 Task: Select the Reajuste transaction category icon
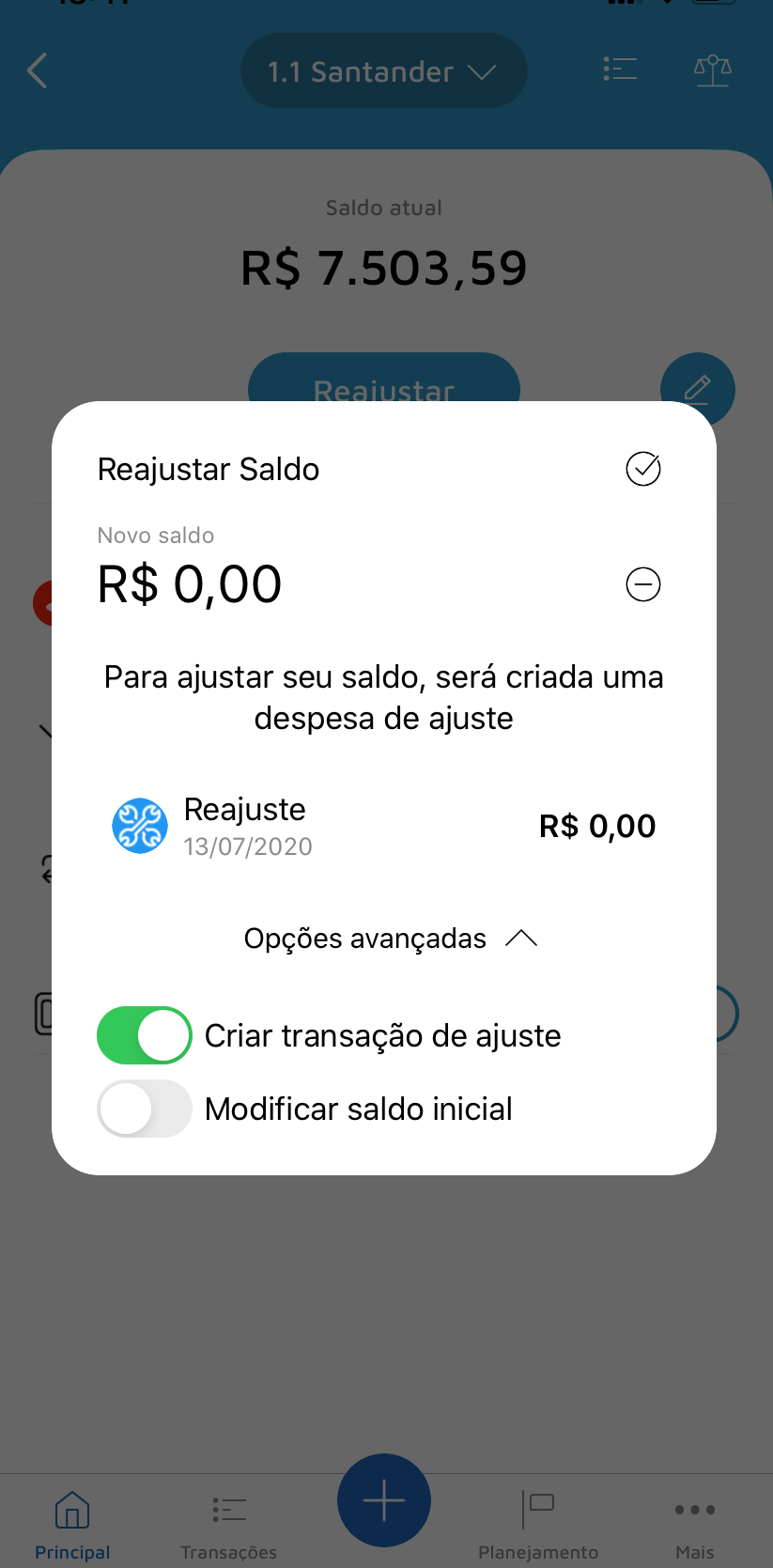pyautogui.click(x=139, y=826)
